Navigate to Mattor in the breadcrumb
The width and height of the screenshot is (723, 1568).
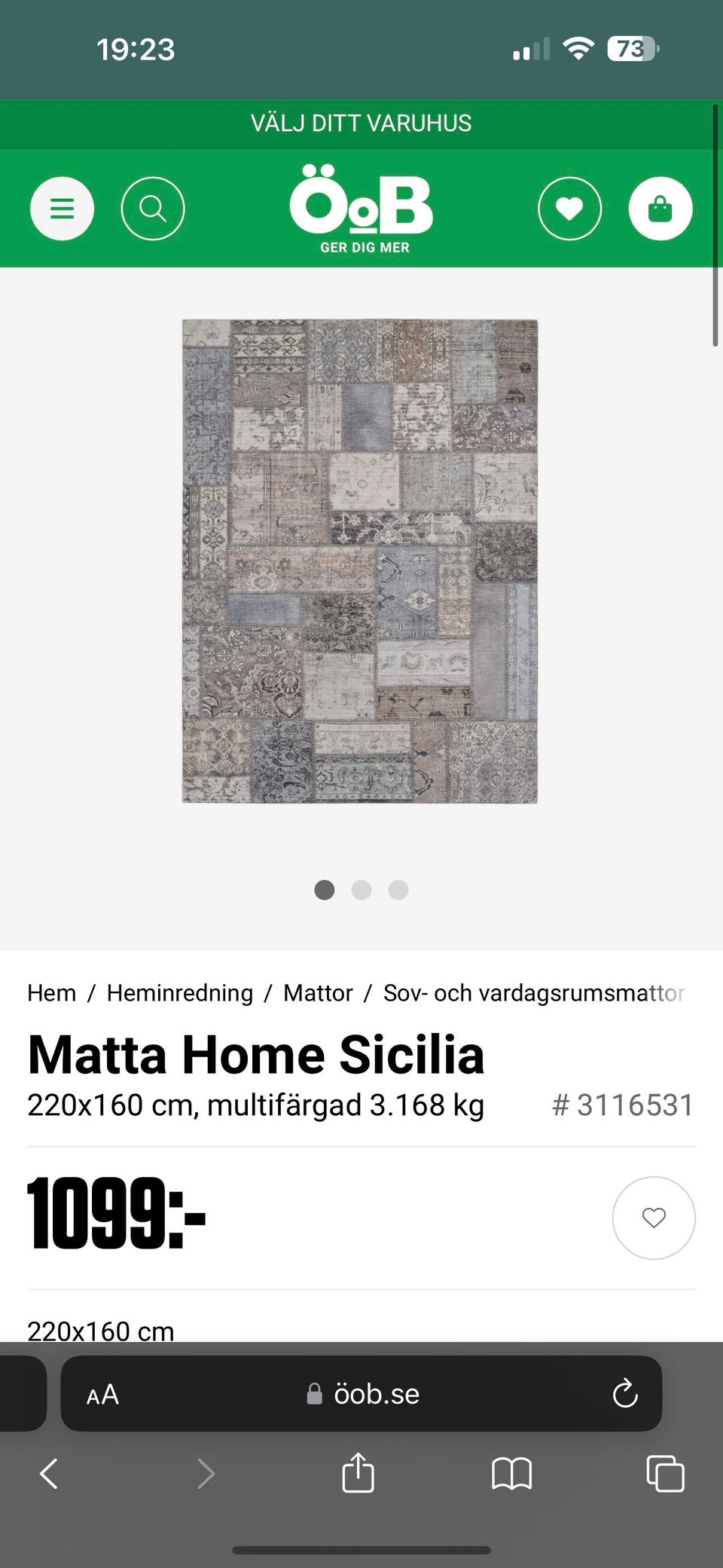[318, 993]
